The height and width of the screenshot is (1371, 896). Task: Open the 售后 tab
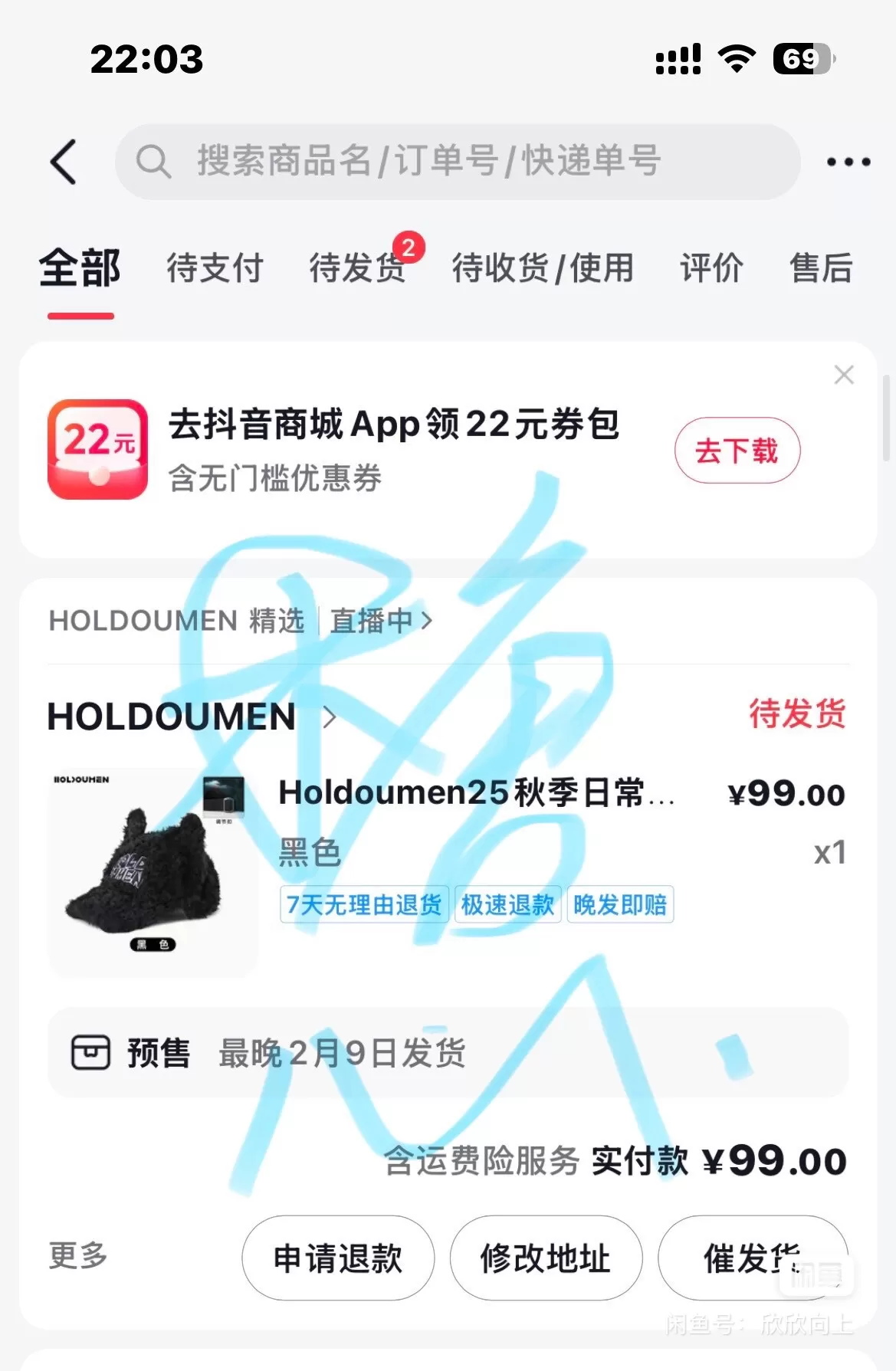tap(821, 268)
